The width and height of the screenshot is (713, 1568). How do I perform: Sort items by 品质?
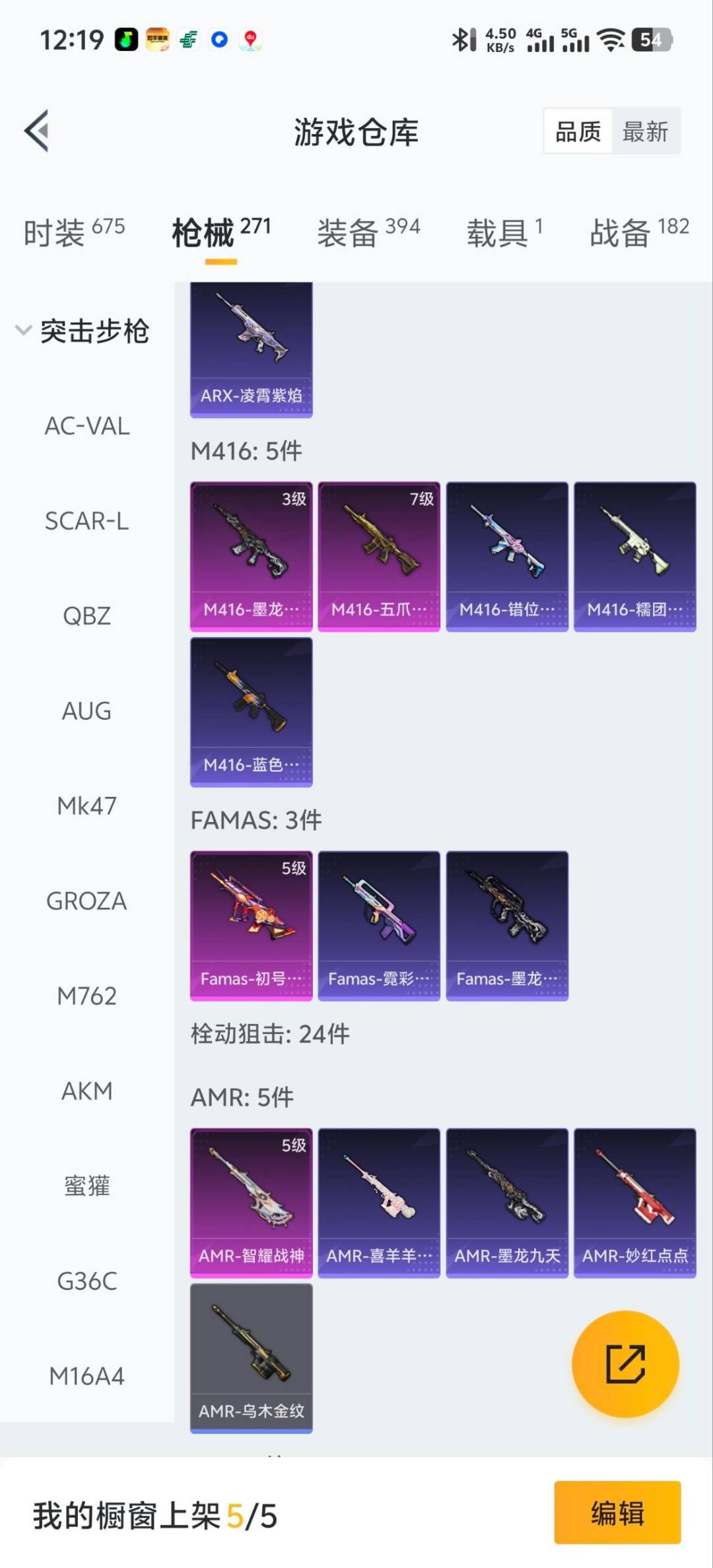(578, 131)
